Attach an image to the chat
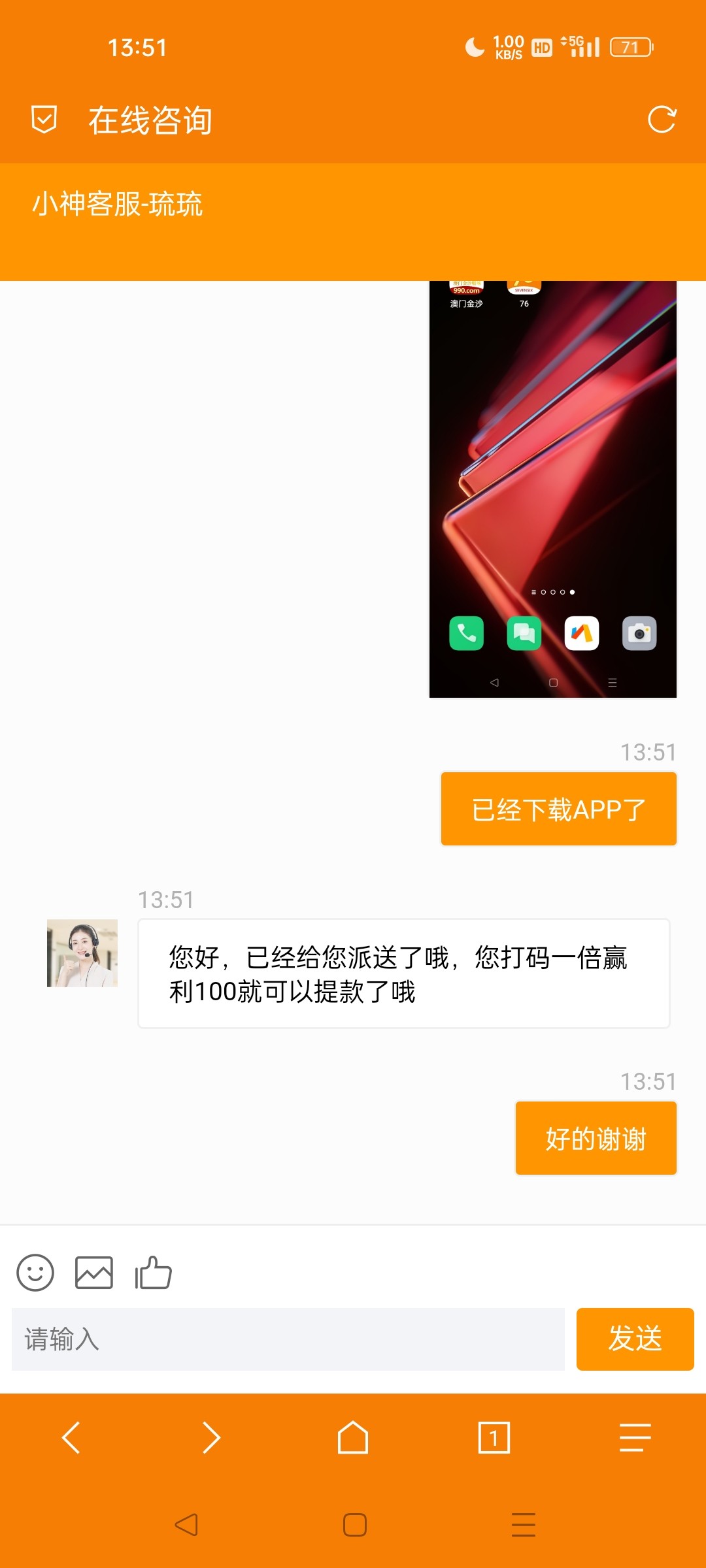The height and width of the screenshot is (1568, 706). tap(94, 1273)
